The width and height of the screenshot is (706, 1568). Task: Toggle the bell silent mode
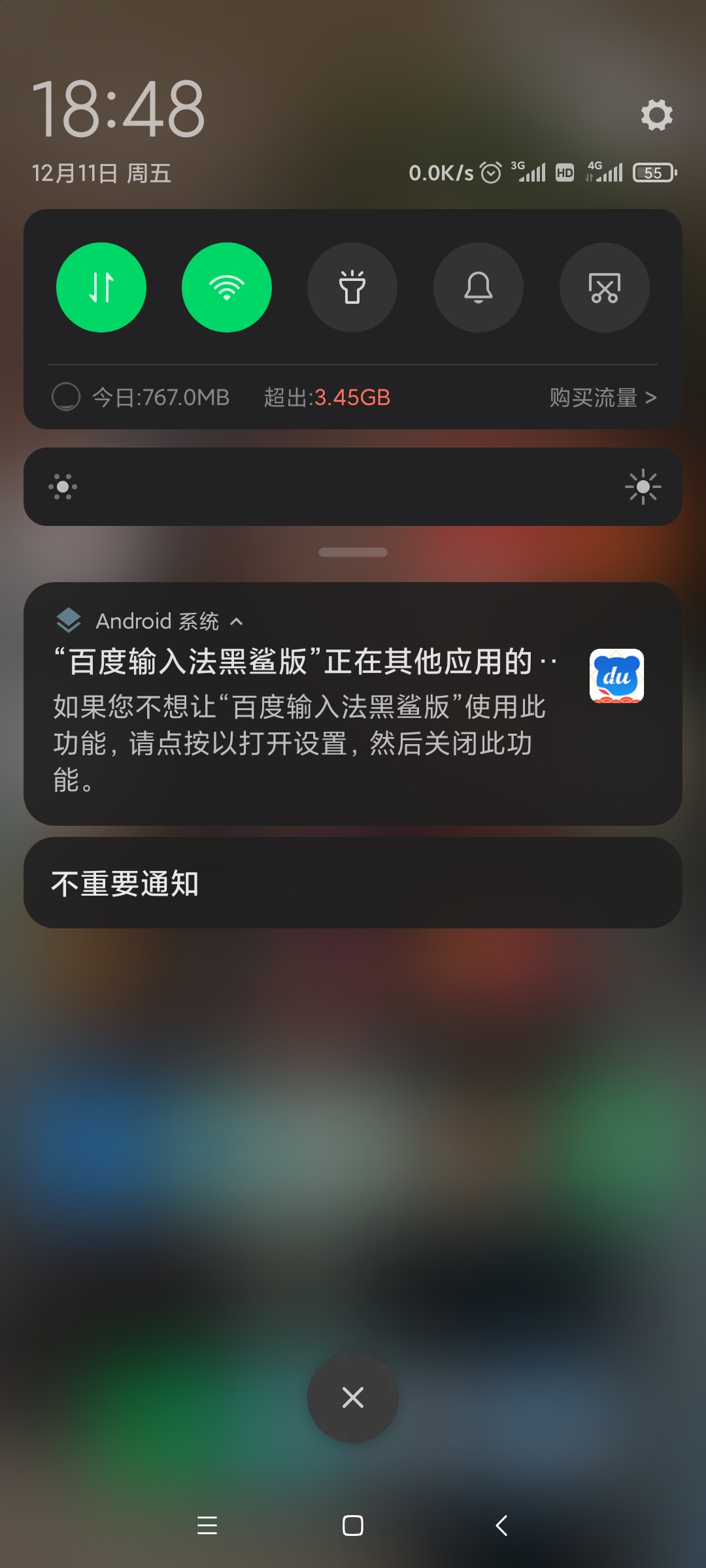tap(479, 287)
